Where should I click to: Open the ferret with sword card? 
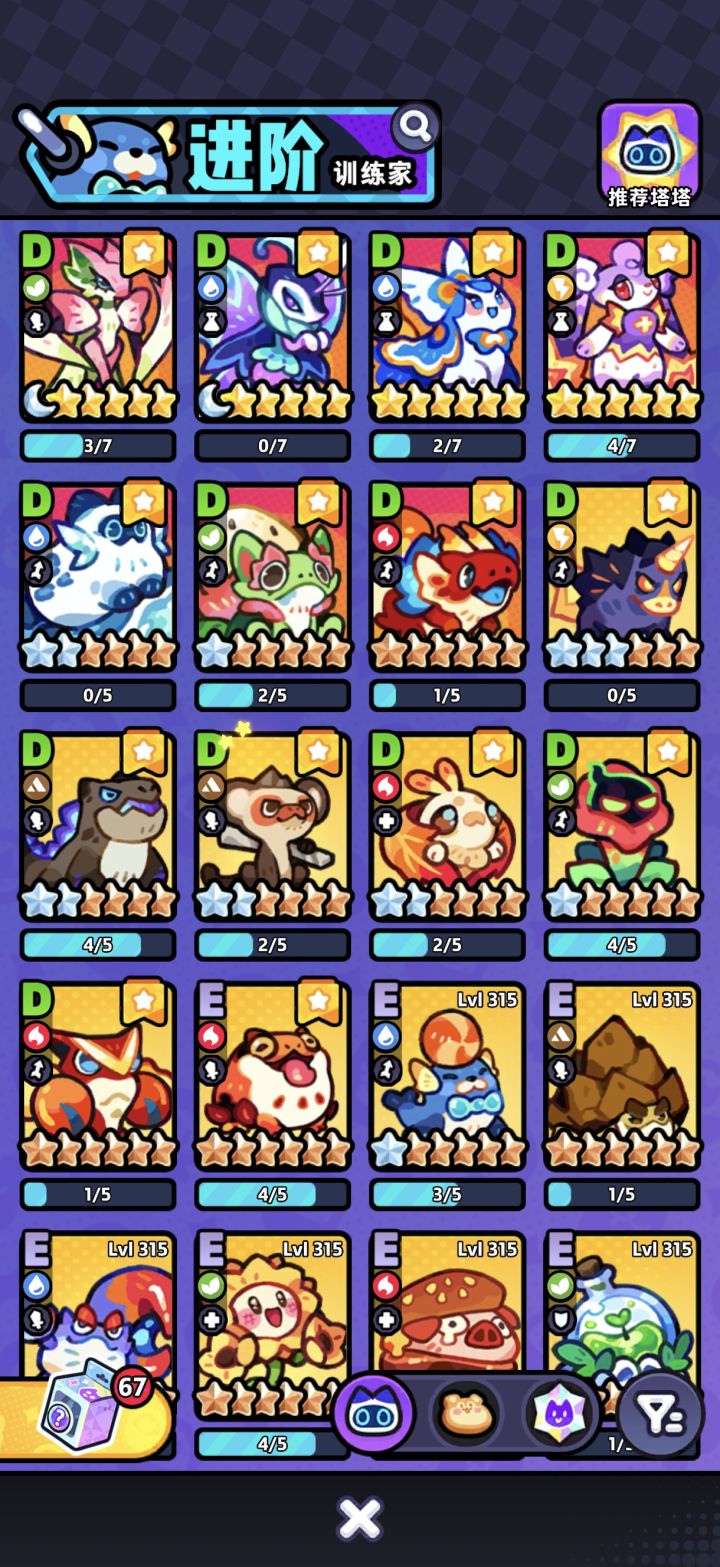[x=273, y=826]
